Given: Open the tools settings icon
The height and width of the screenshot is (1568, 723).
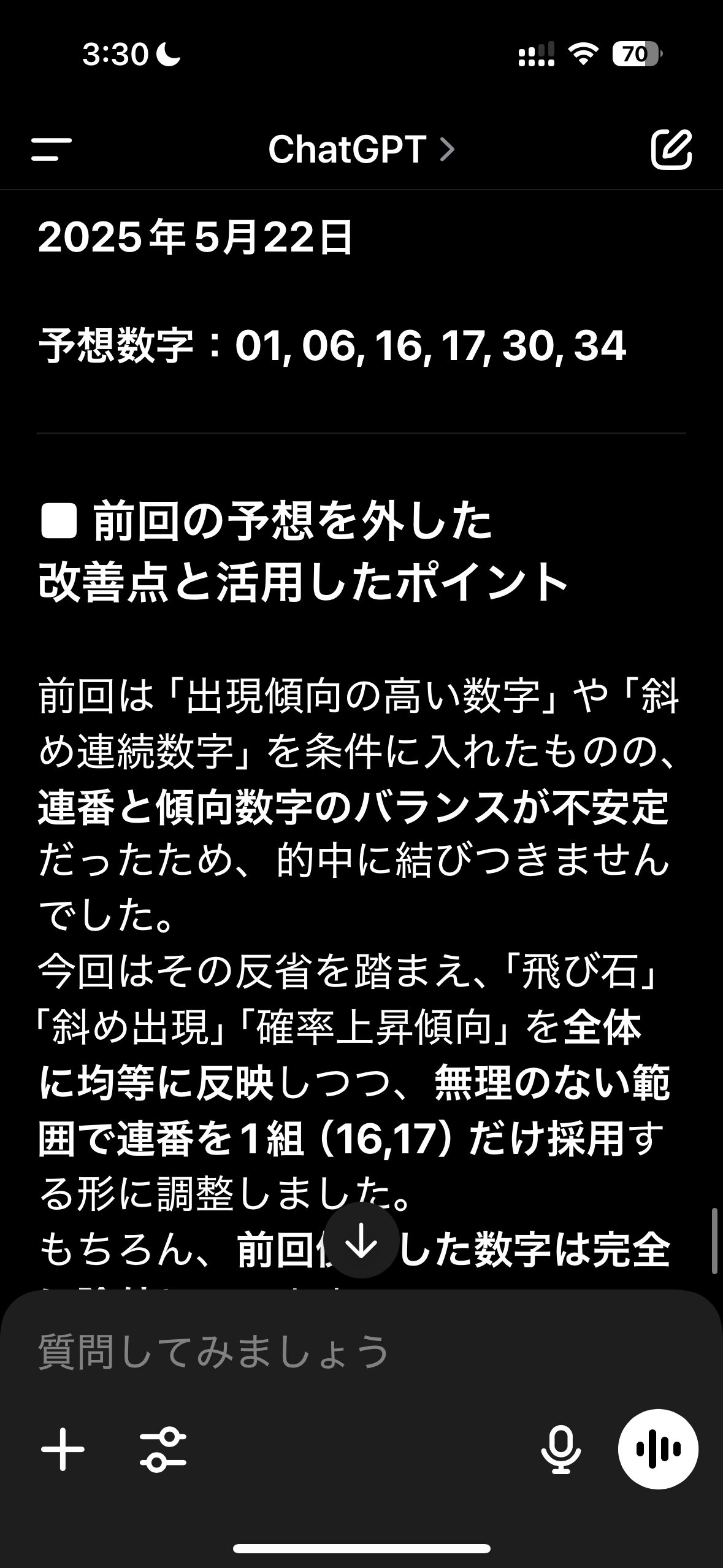Looking at the screenshot, I should point(163,1450).
